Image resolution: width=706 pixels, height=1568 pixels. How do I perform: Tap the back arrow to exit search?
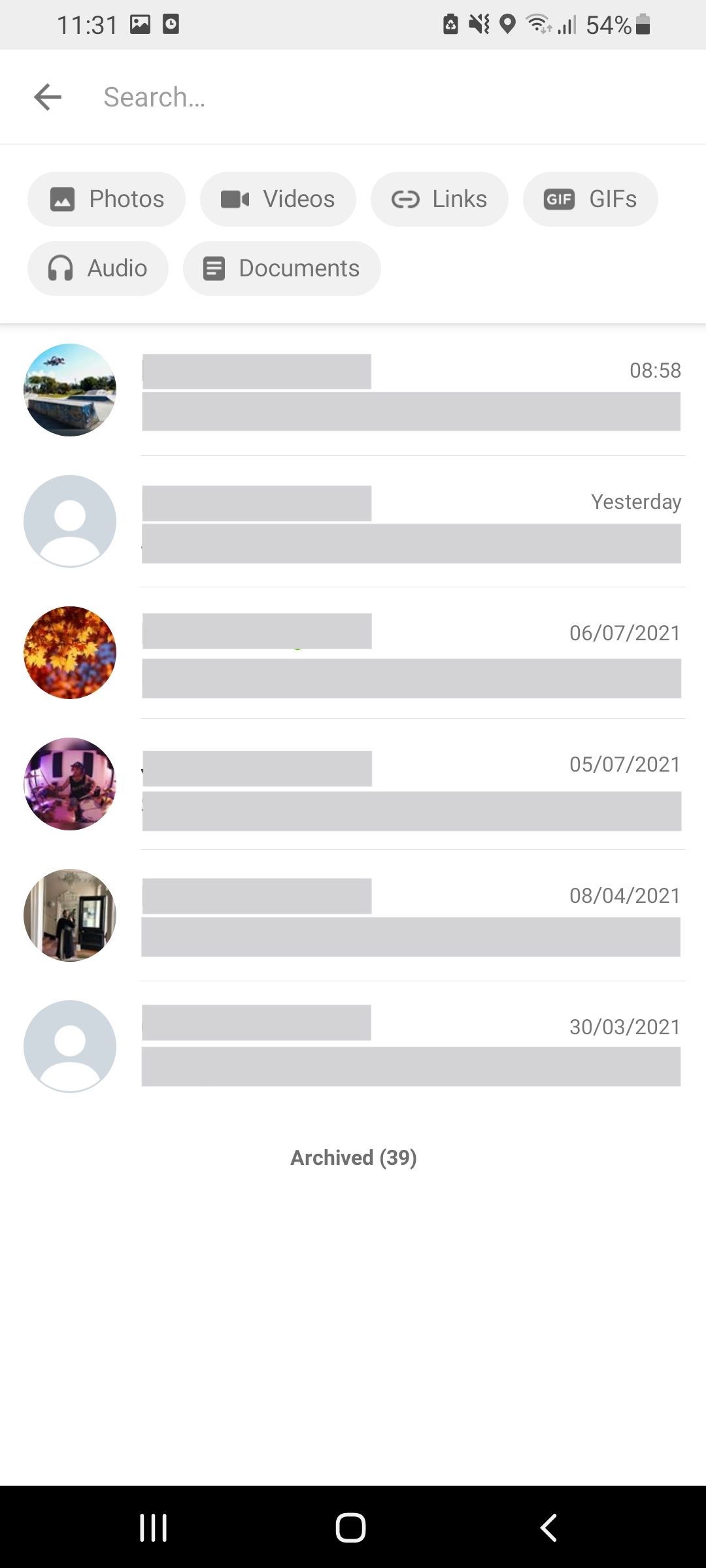click(x=47, y=97)
